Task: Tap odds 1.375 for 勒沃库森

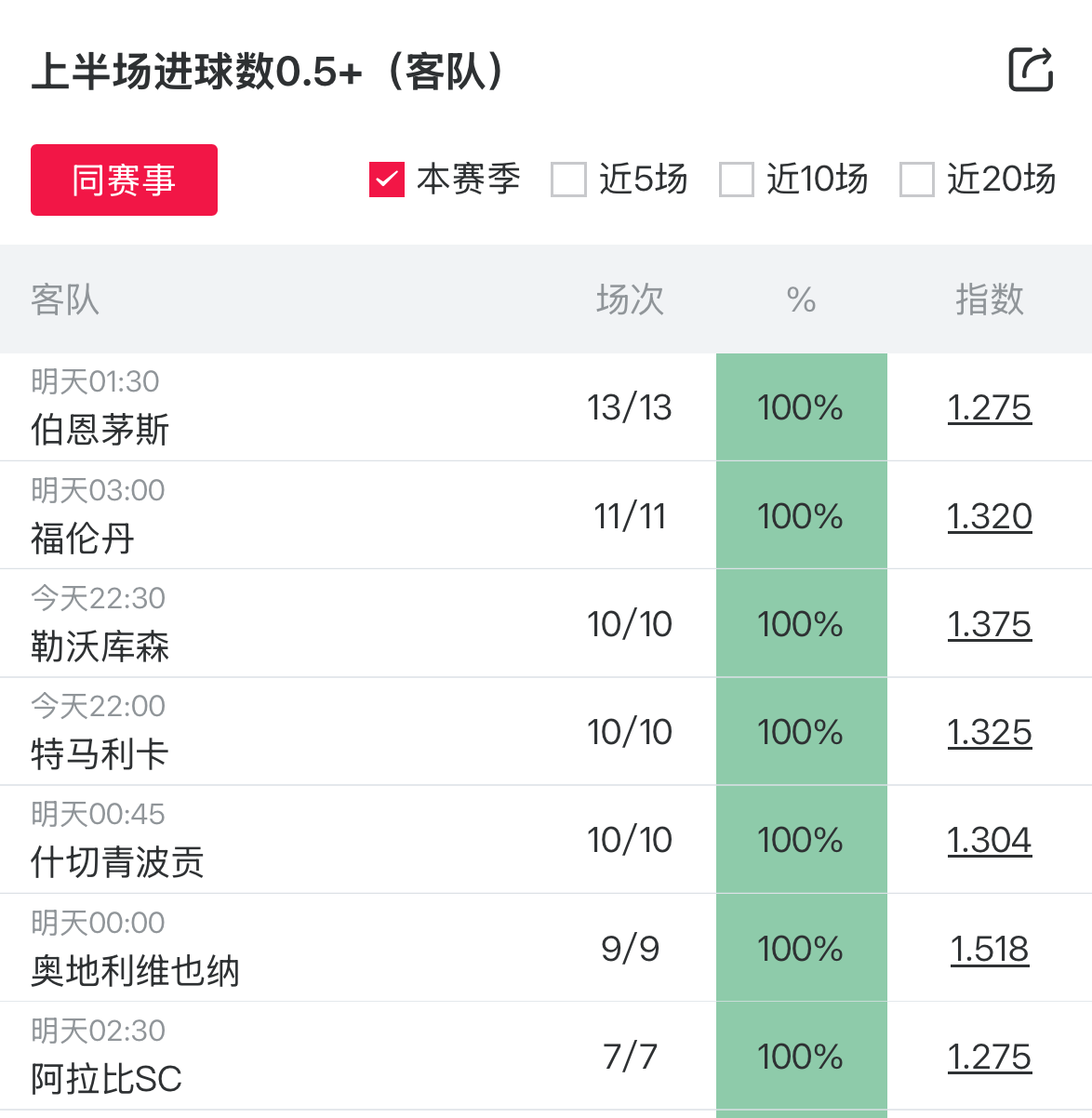Action: tap(989, 624)
